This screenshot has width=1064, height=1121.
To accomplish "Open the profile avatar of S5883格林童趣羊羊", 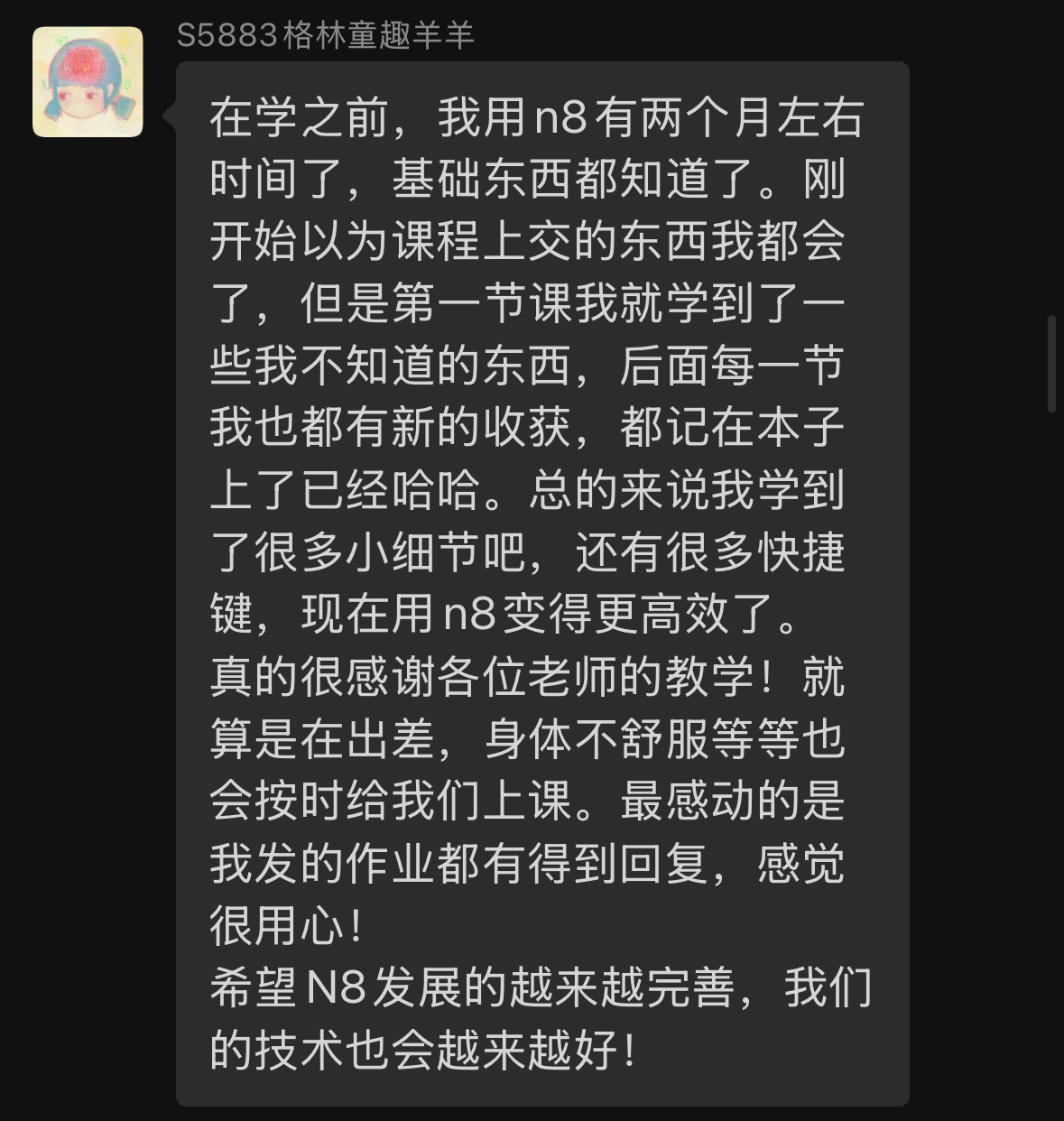I will tap(88, 82).
